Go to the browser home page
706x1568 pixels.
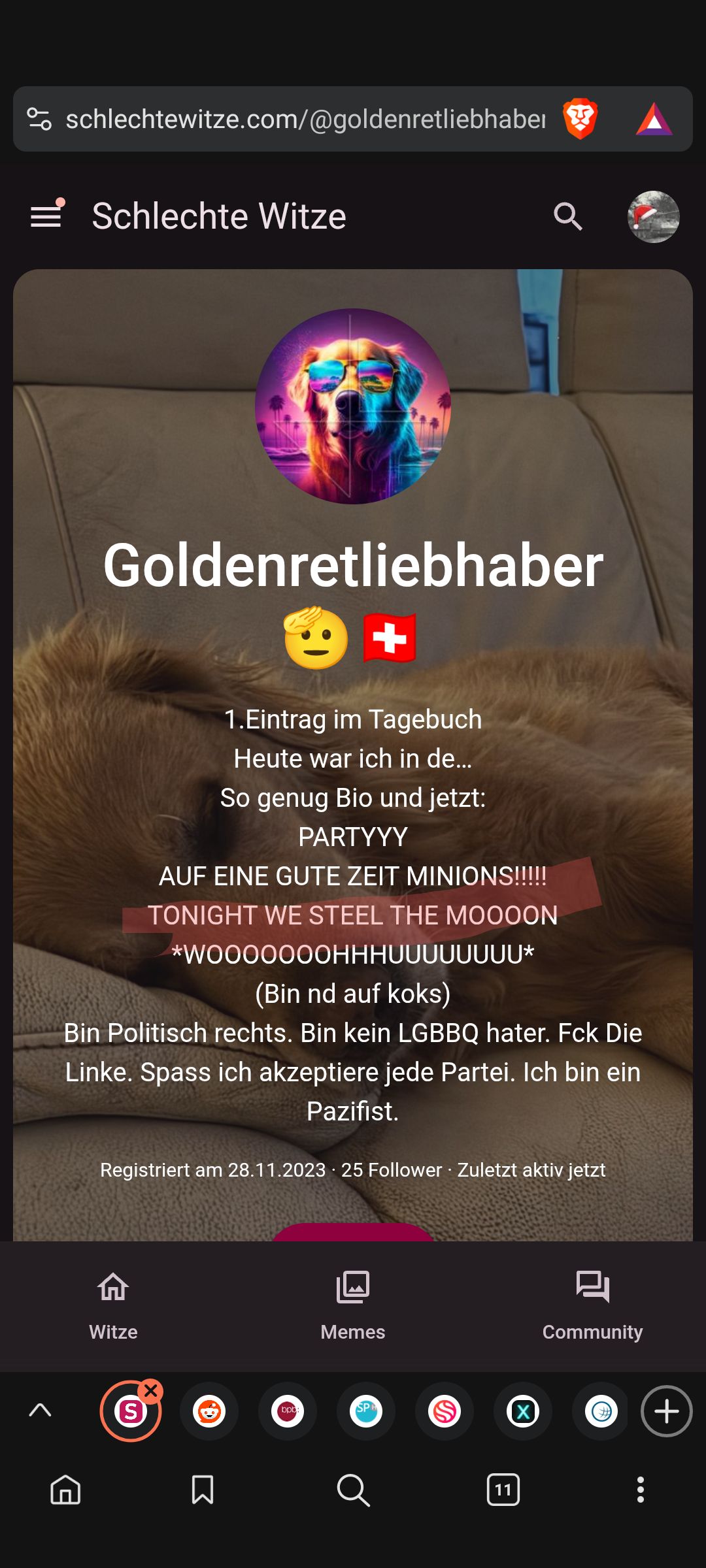pos(65,1490)
